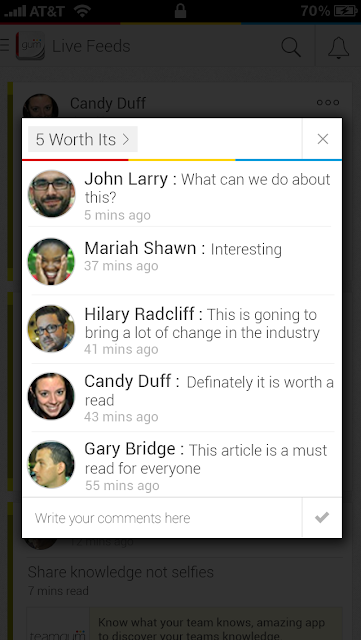Open John Larry's profile picture
This screenshot has width=361, height=640.
pyautogui.click(x=51, y=193)
